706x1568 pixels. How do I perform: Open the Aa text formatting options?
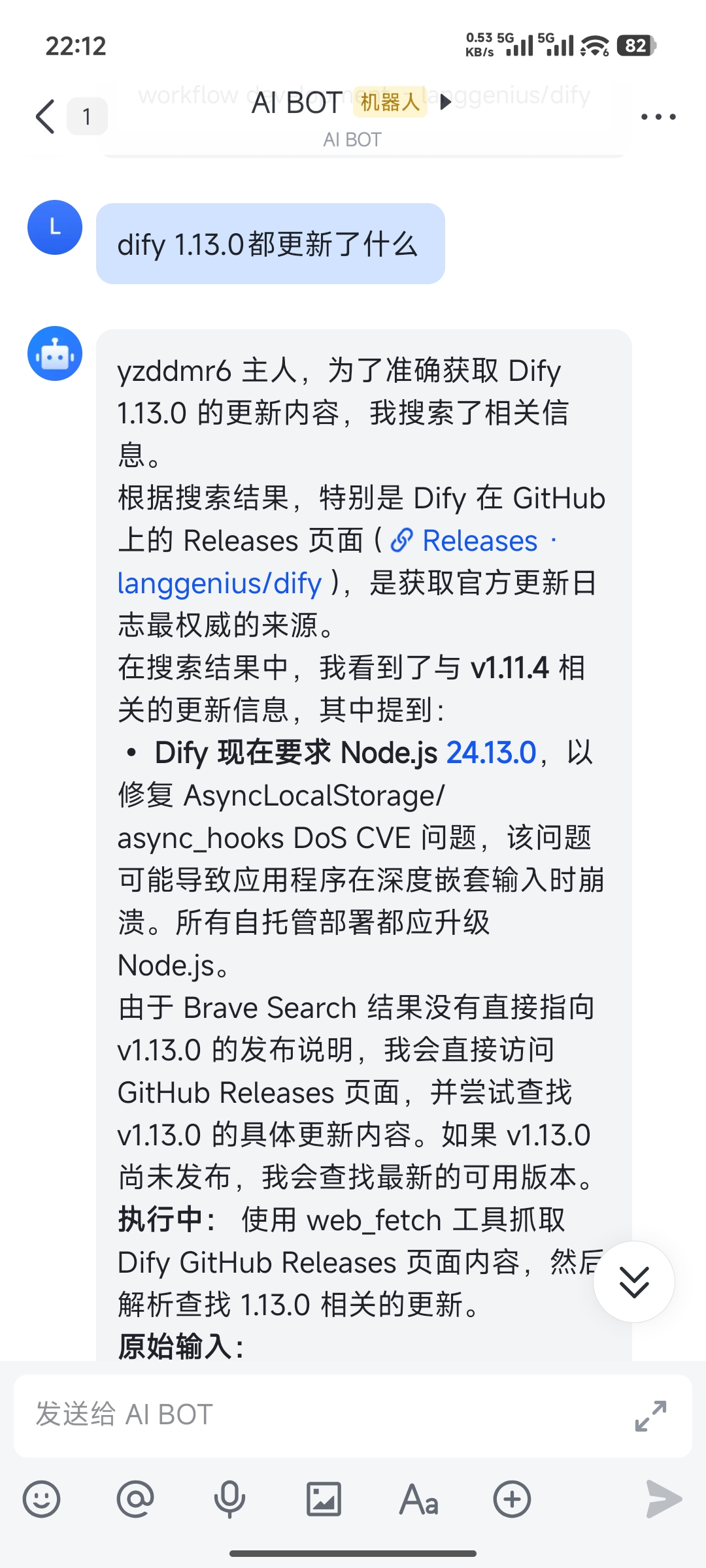coord(418,1499)
